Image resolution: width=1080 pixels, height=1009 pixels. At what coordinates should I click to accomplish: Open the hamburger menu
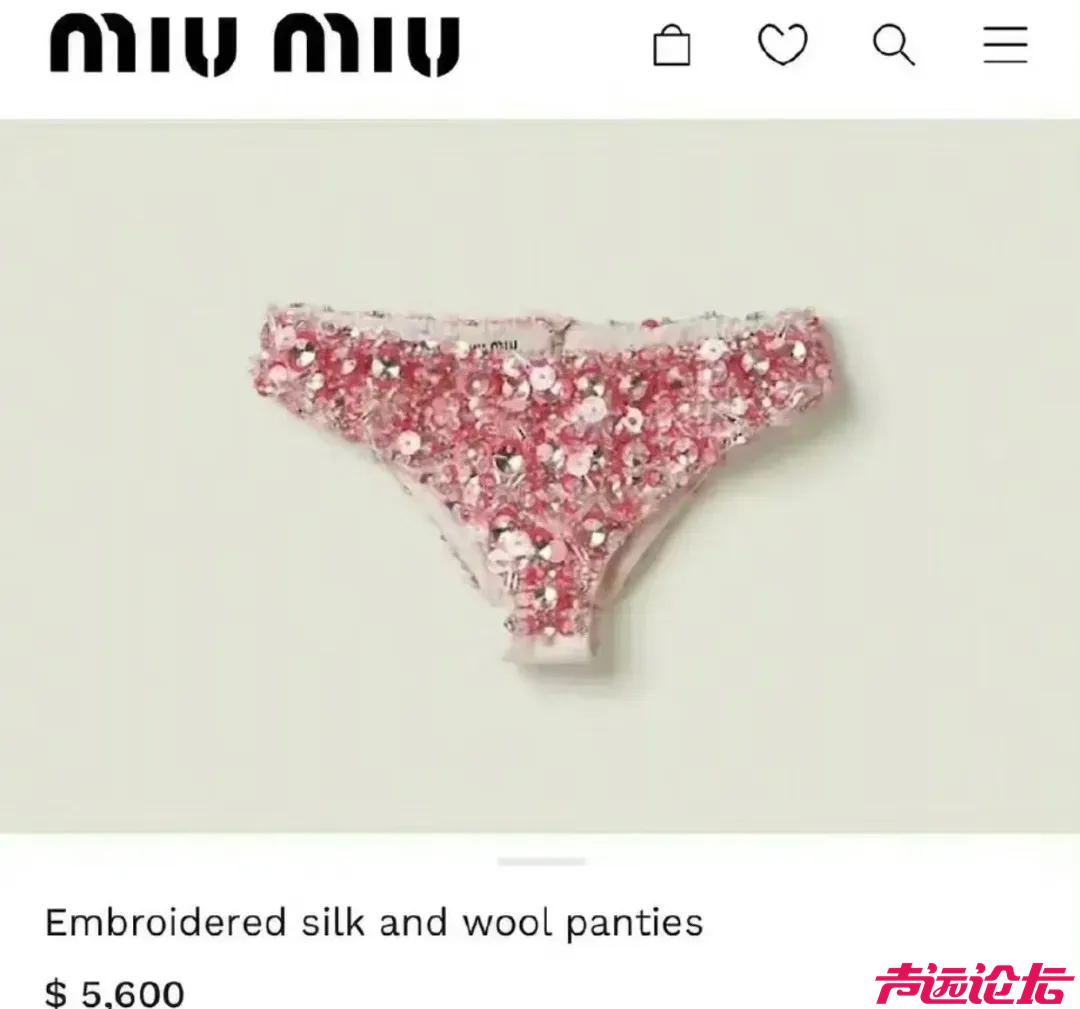(x=1005, y=46)
